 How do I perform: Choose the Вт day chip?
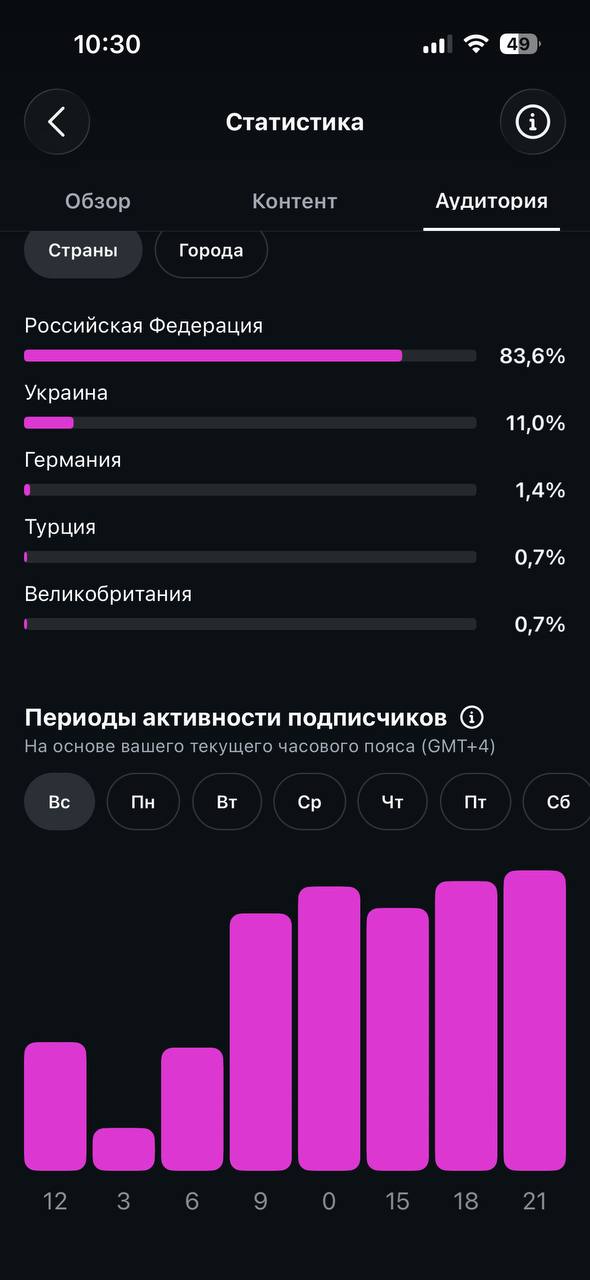coord(227,802)
